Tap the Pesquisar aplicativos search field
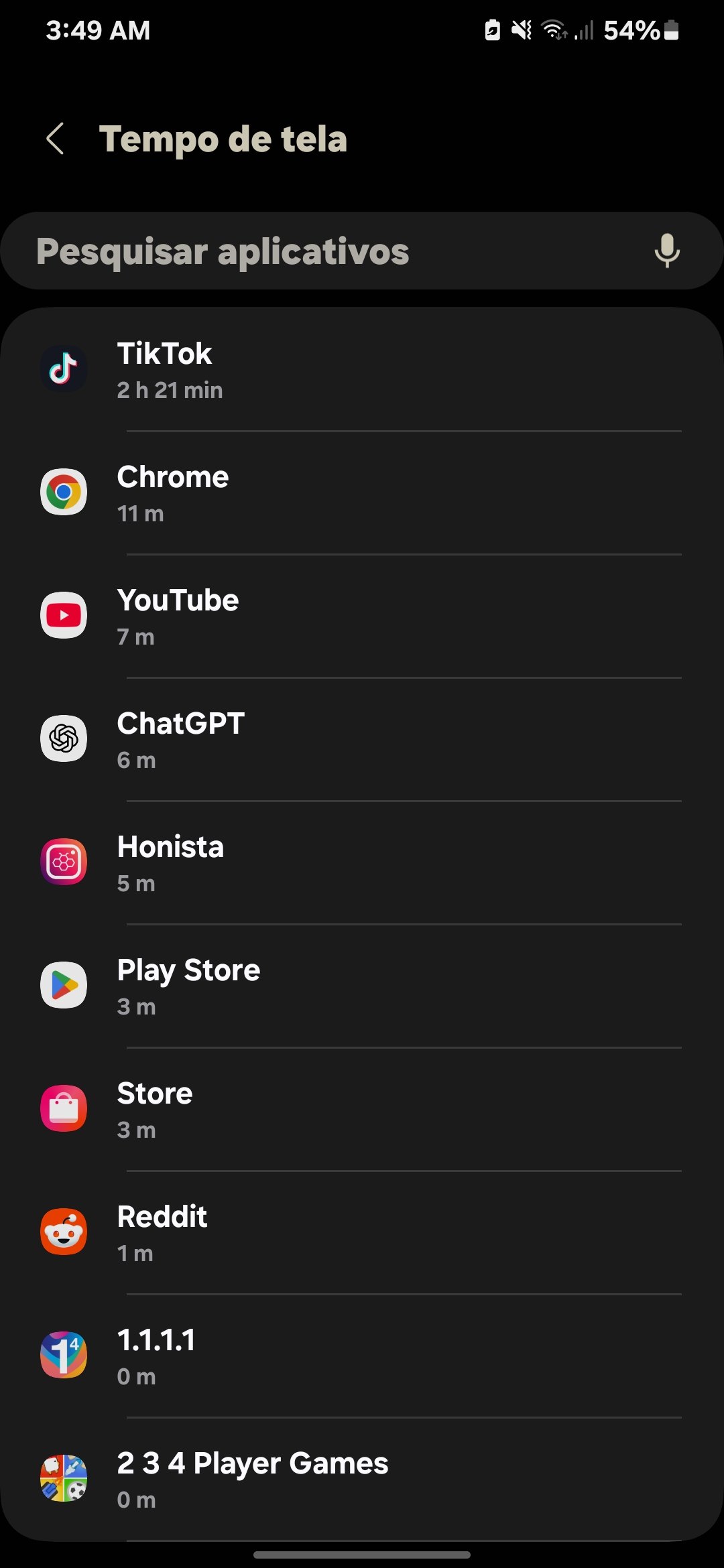Image resolution: width=724 pixels, height=1568 pixels. point(362,251)
